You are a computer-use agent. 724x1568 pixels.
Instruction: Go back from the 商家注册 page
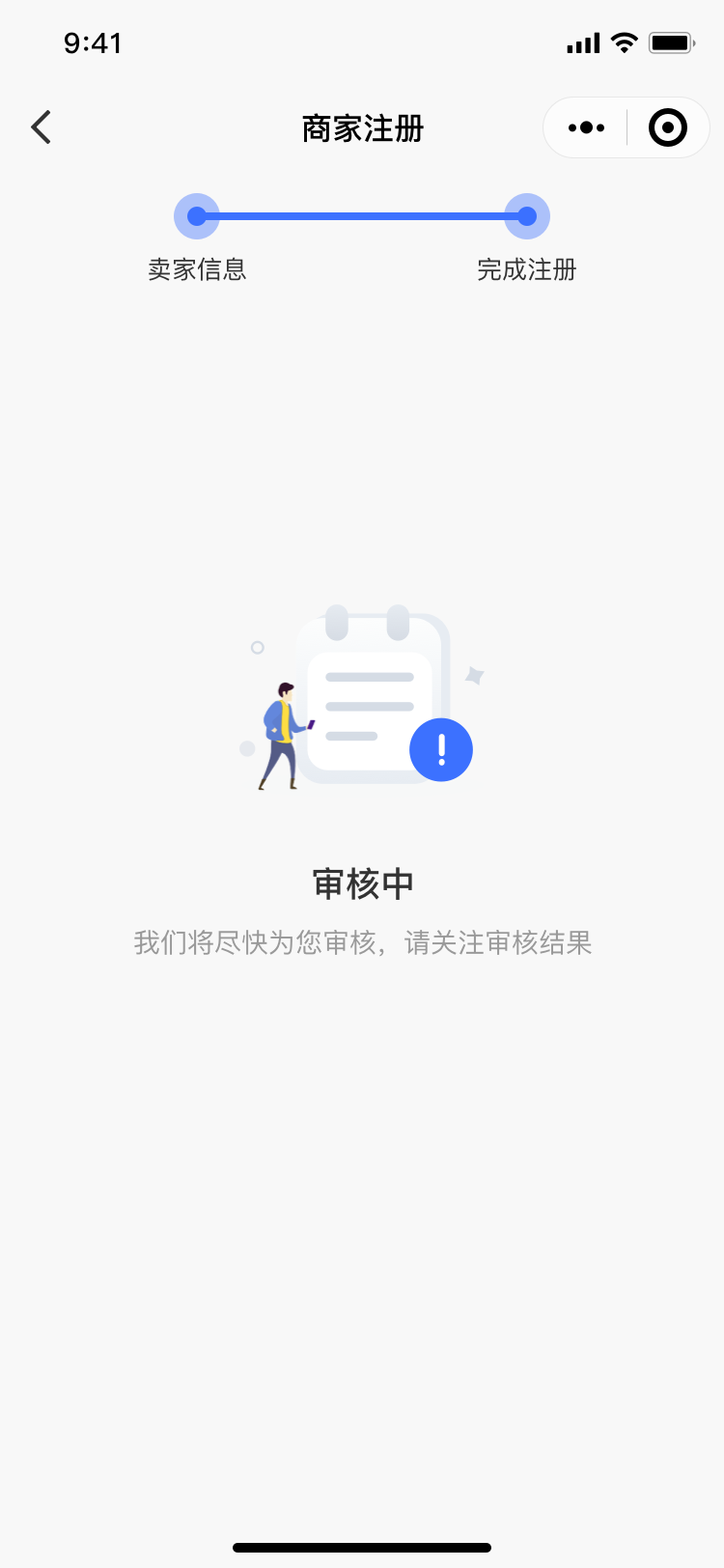41,127
